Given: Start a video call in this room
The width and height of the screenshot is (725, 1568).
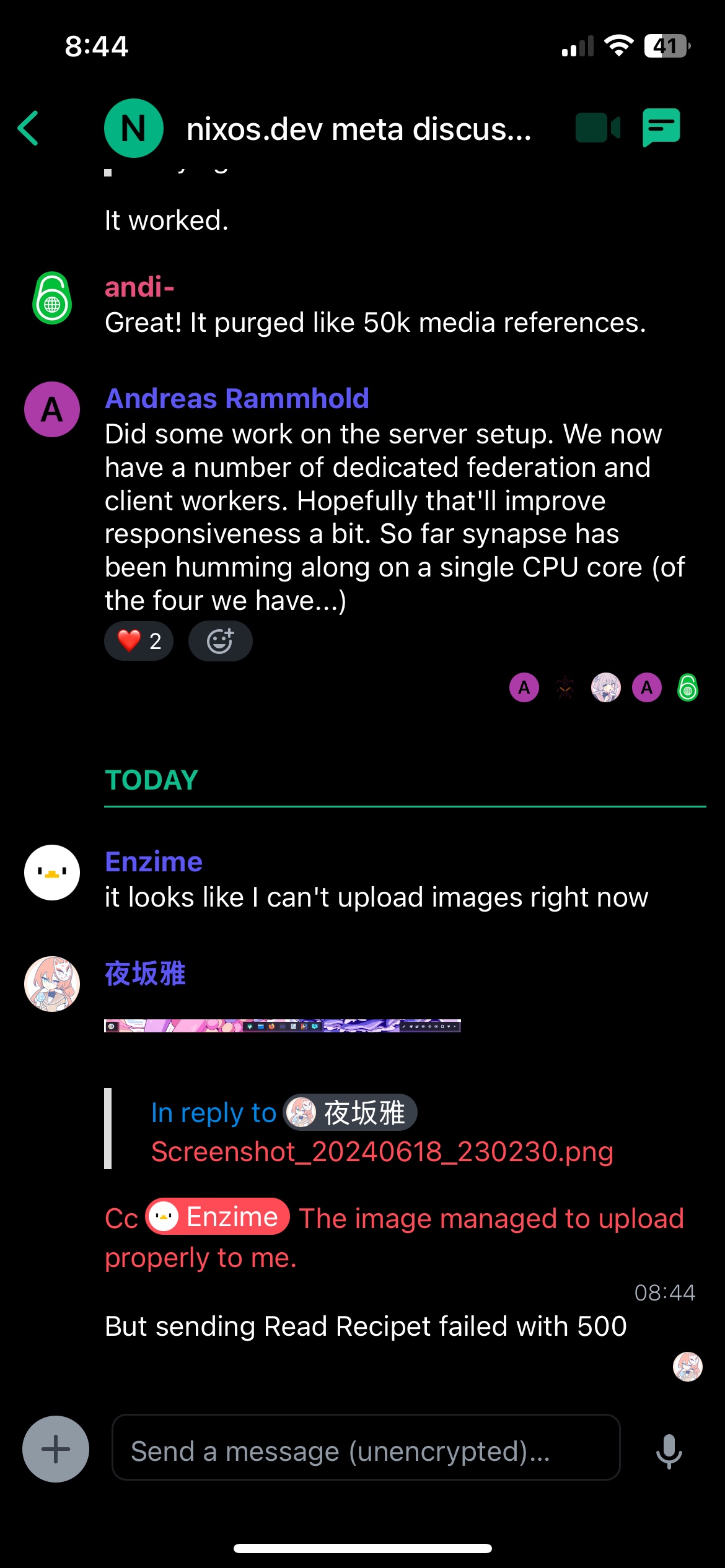Looking at the screenshot, I should click(597, 128).
